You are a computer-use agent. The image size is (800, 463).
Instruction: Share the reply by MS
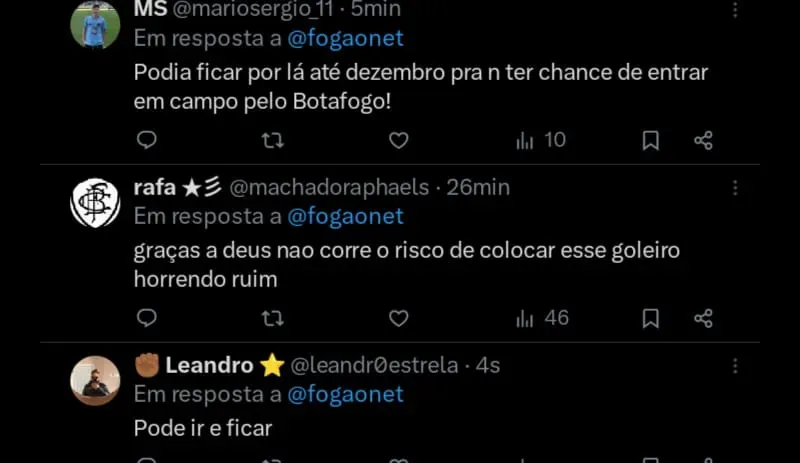click(x=703, y=141)
